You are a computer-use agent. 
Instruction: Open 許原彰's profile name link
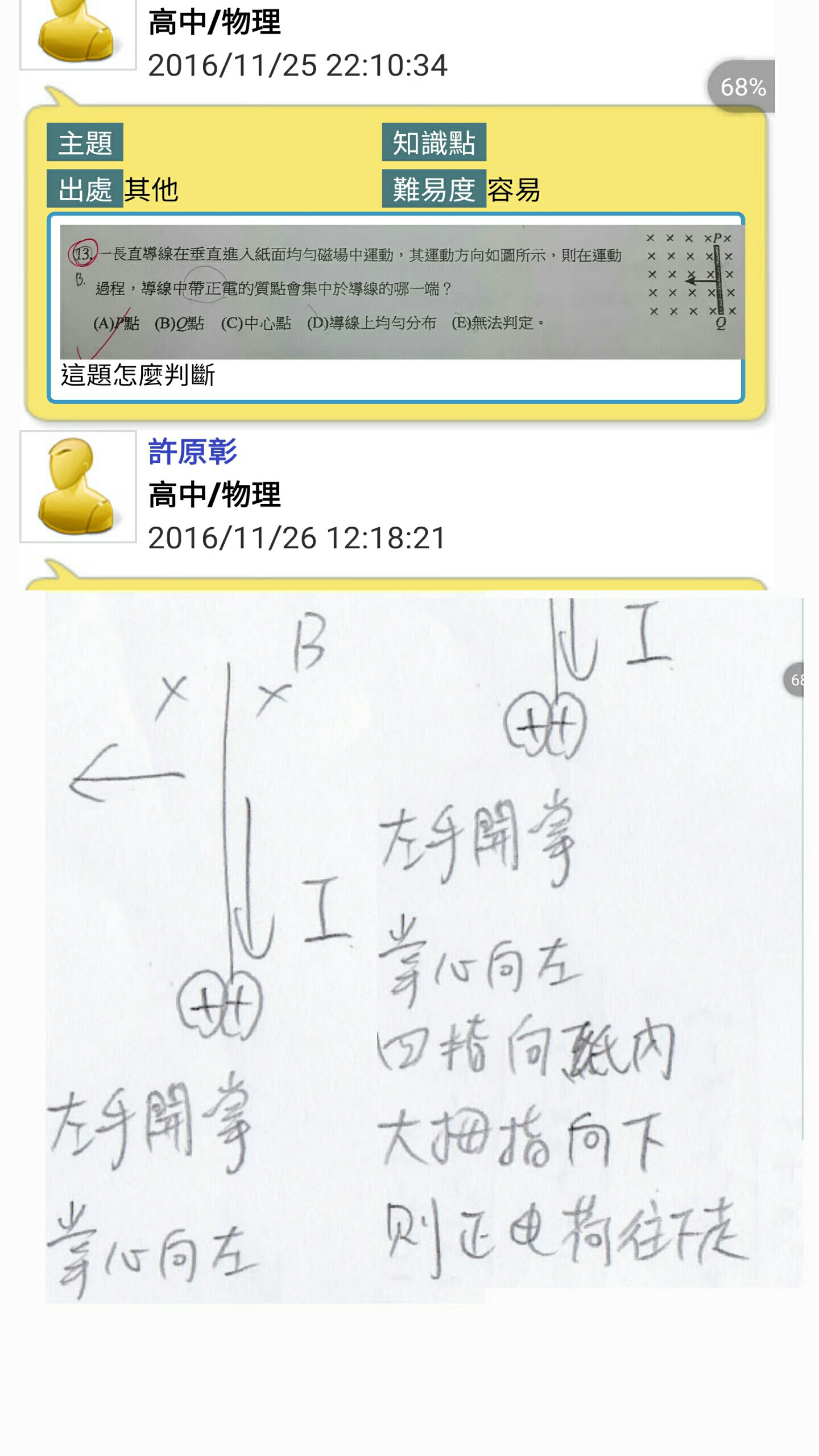click(x=192, y=452)
